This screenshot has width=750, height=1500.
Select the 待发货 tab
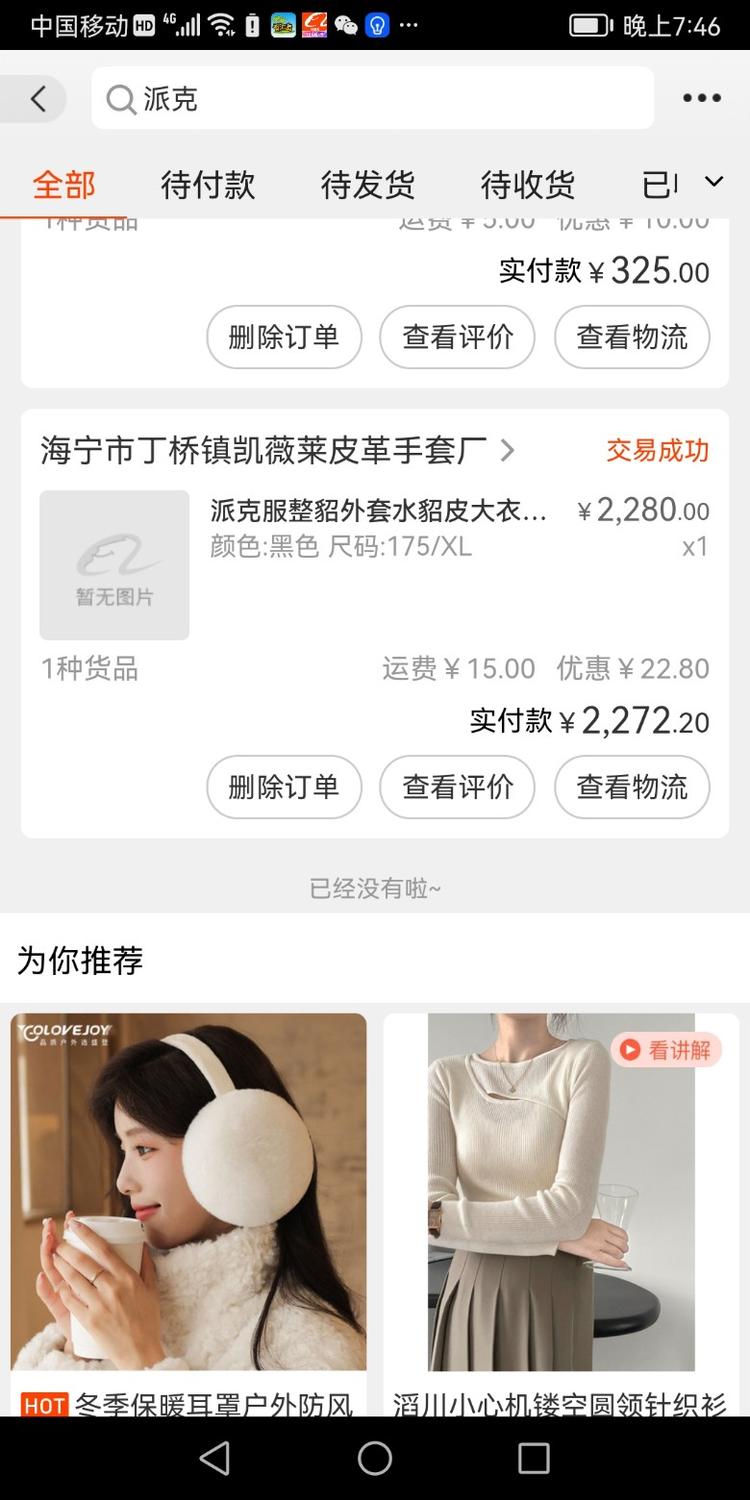pos(367,185)
